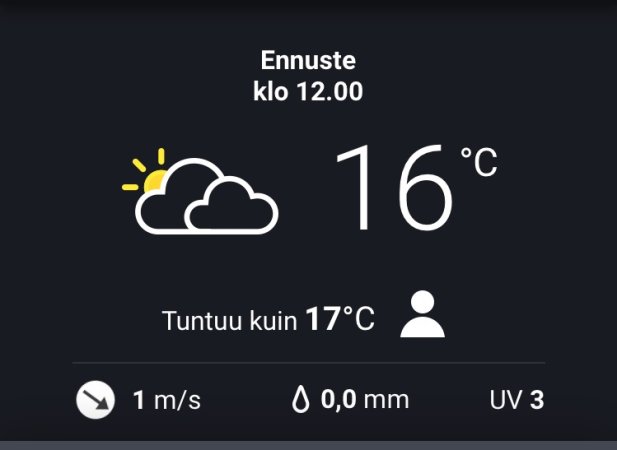Tap the person icon beside Tuntuu kuin
617x450 pixels.
click(422, 315)
